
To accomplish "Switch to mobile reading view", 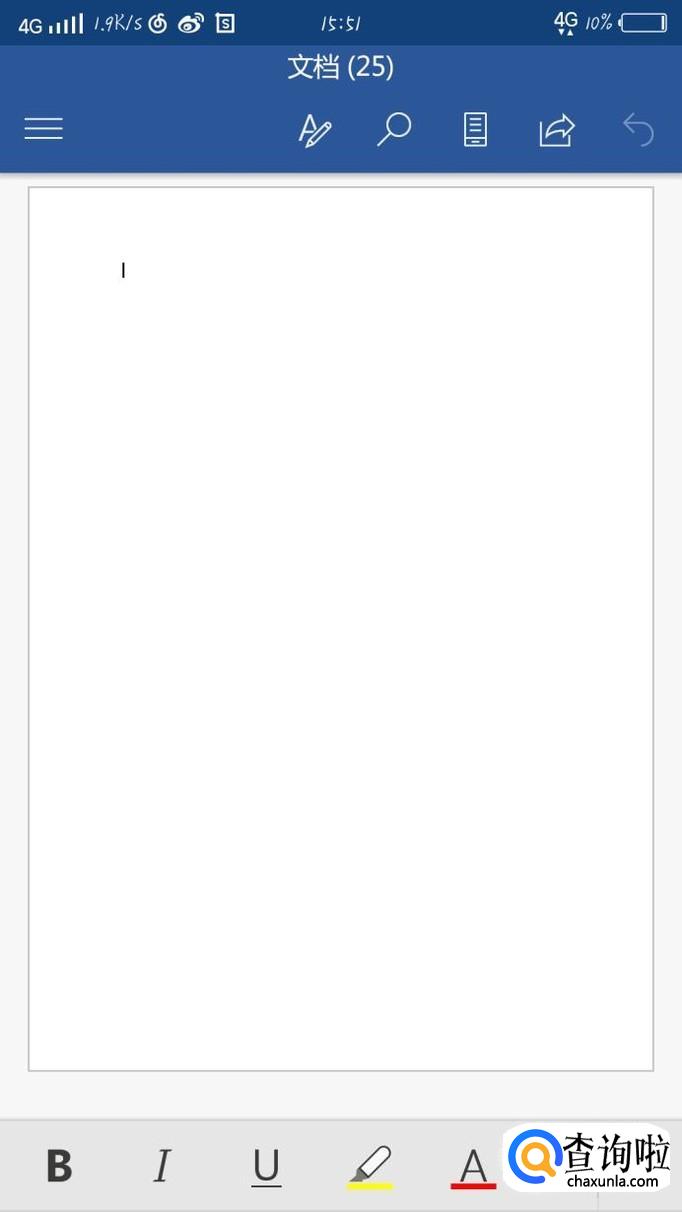I will click(476, 130).
